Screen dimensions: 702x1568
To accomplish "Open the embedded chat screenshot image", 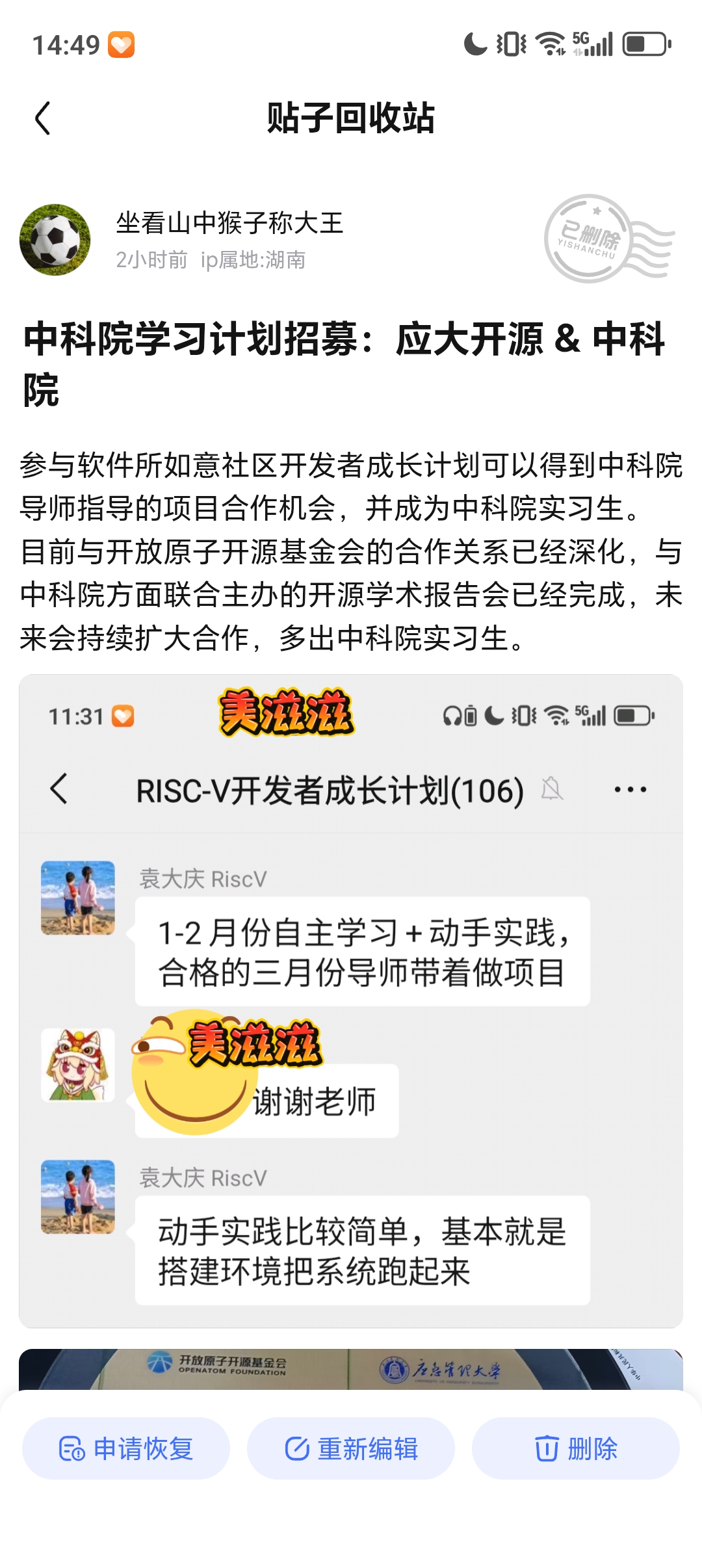I will point(351,1001).
